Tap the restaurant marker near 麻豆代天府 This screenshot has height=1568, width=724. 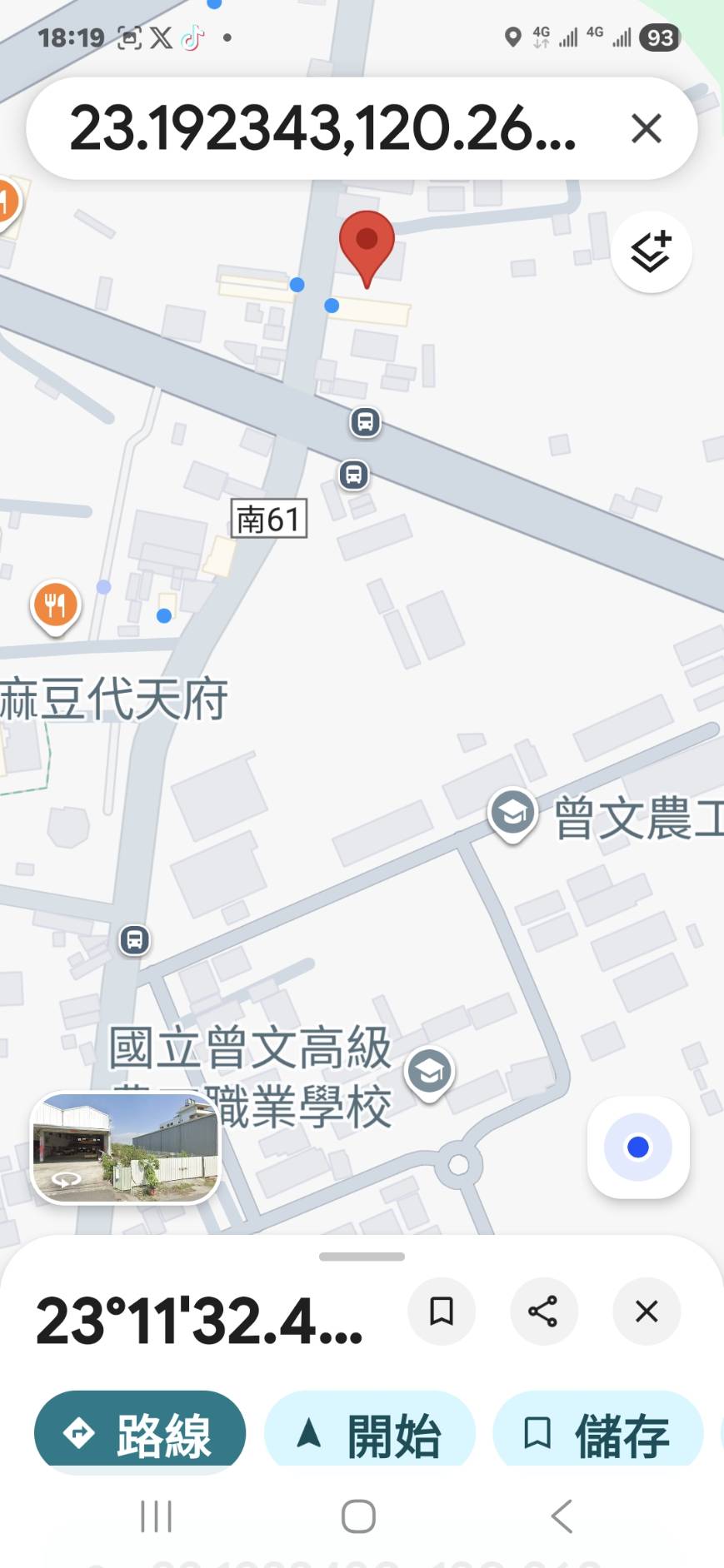coord(56,605)
